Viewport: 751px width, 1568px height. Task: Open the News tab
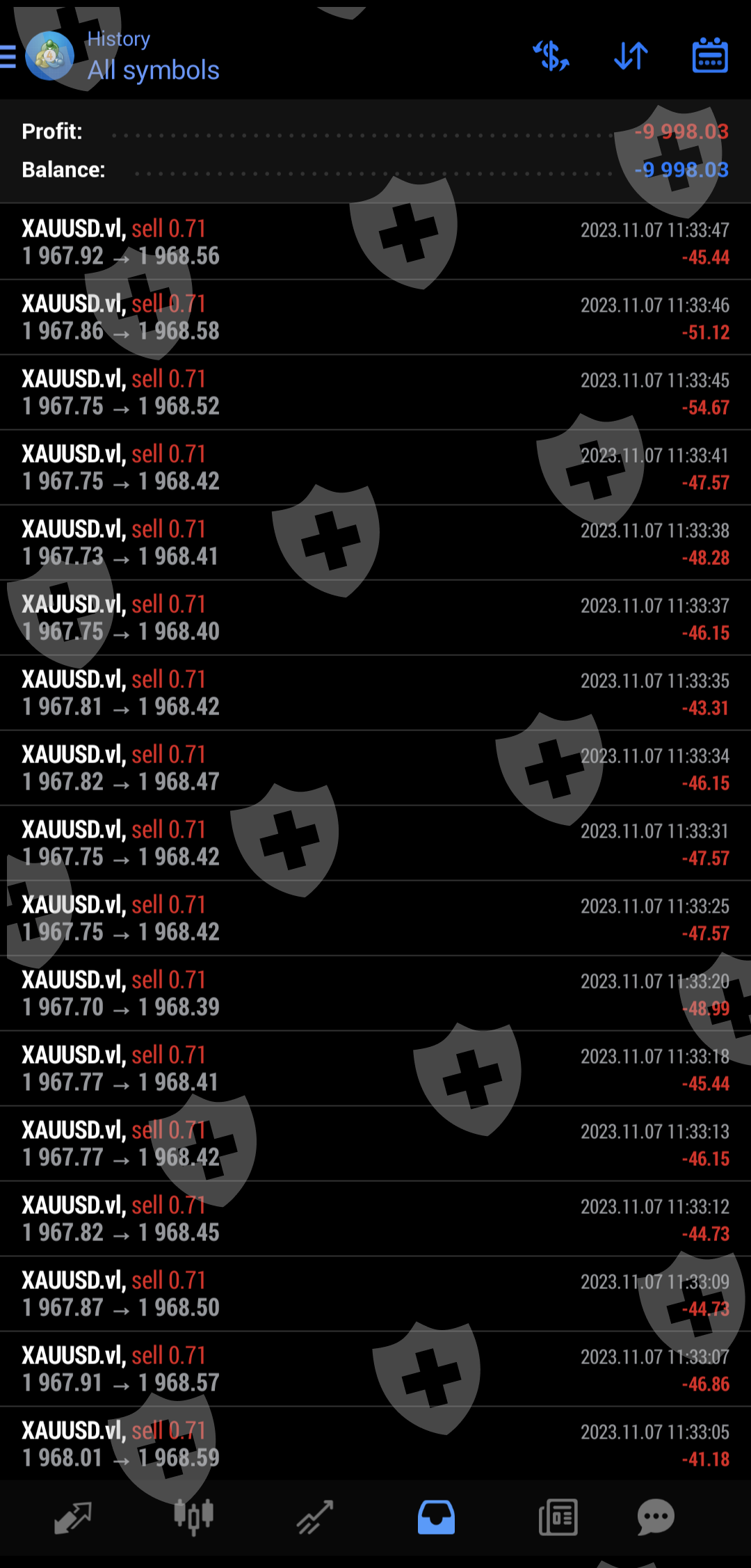(558, 1517)
